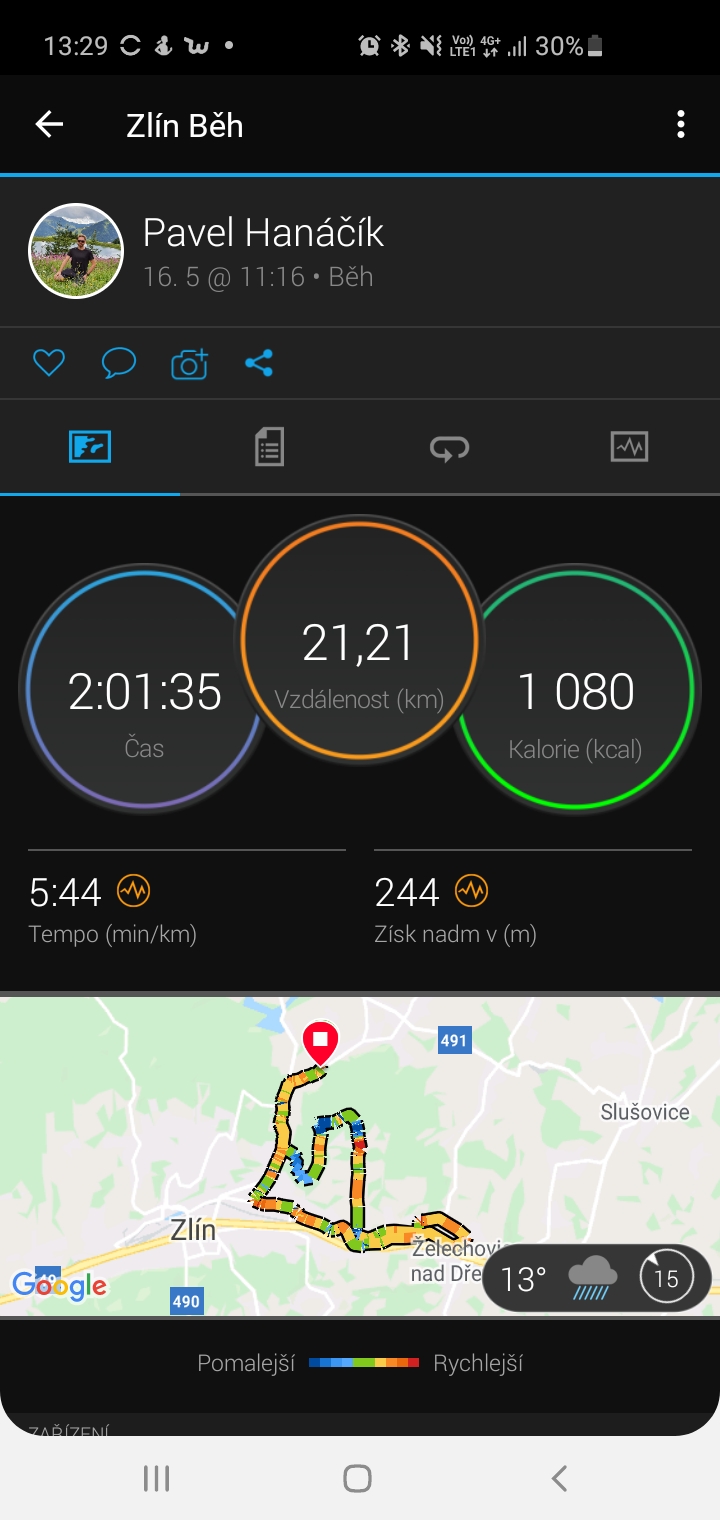720x1520 pixels.
Task: Open the recent apps button
Action: click(x=156, y=1478)
